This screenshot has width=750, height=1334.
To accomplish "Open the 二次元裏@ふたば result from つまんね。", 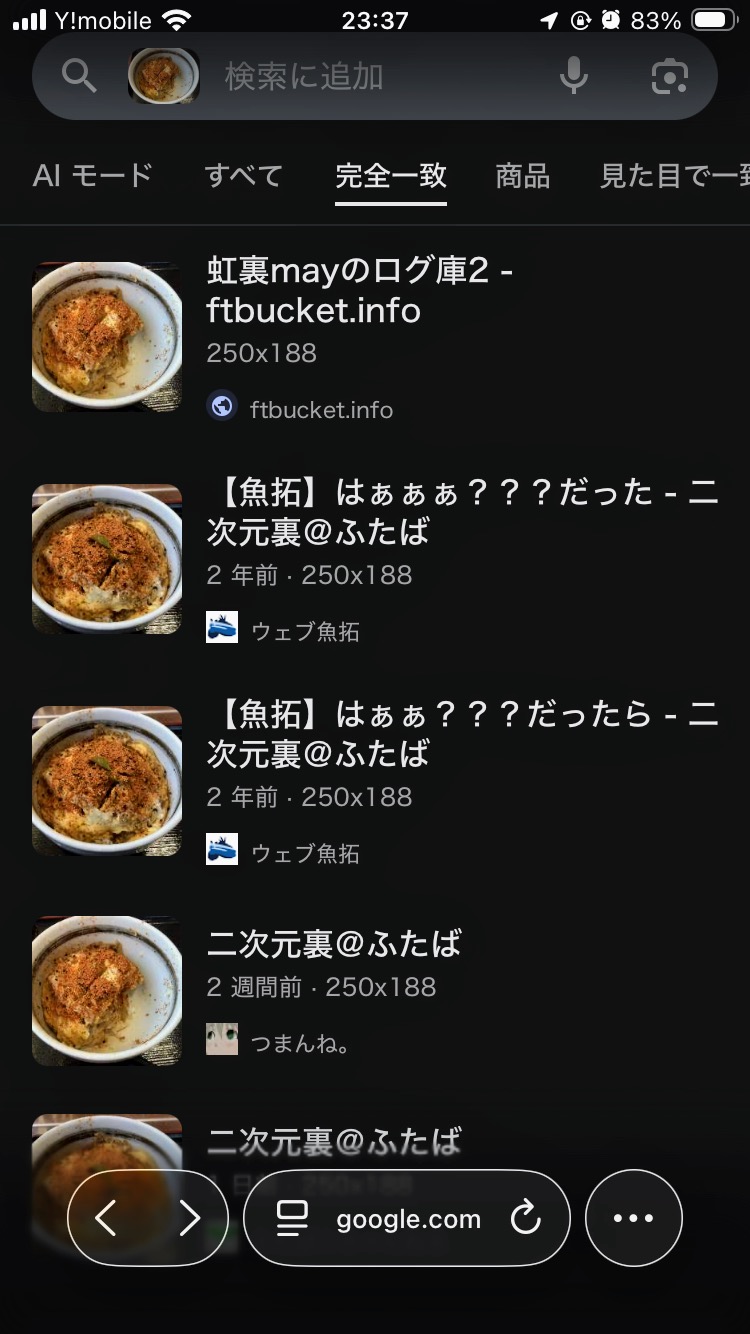I will pyautogui.click(x=334, y=942).
